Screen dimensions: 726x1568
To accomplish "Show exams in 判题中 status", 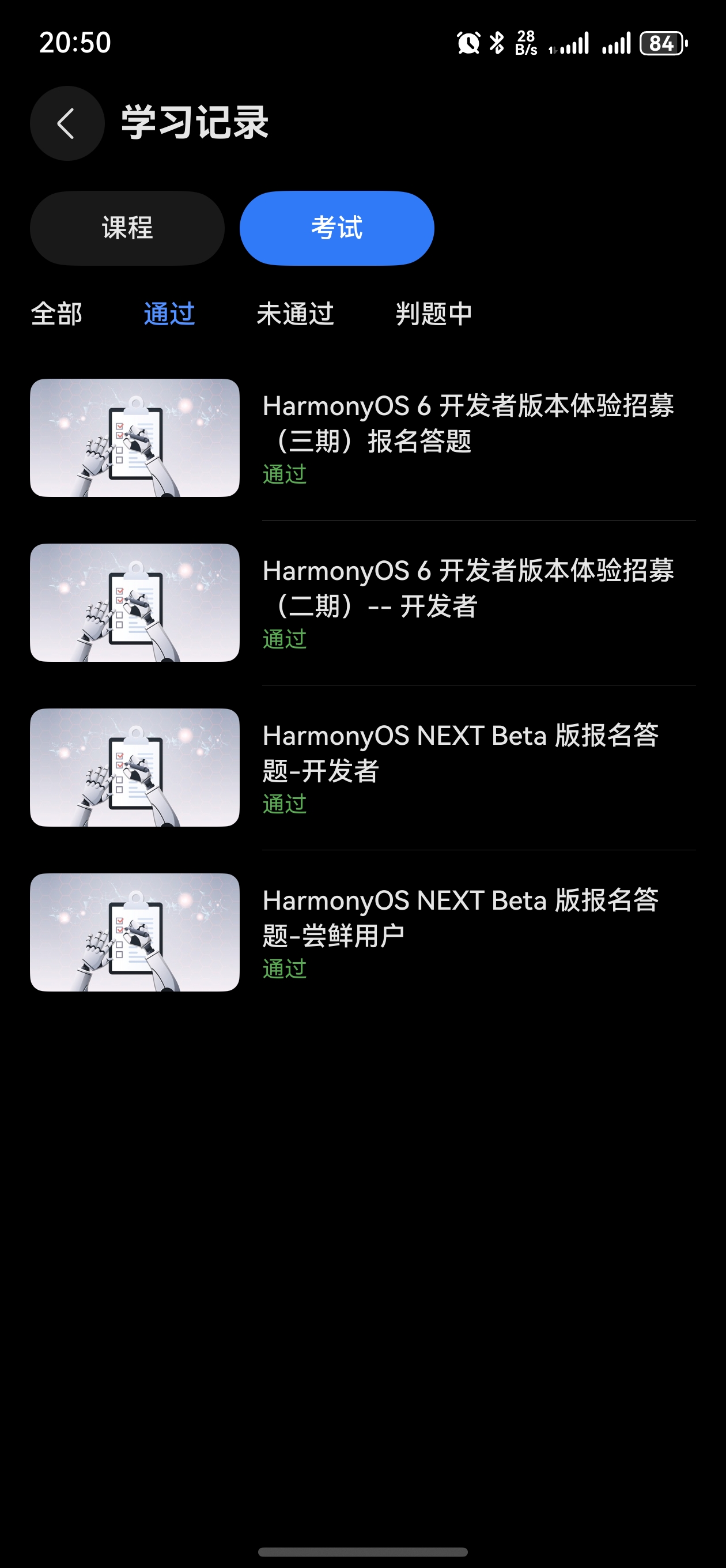I will (434, 314).
